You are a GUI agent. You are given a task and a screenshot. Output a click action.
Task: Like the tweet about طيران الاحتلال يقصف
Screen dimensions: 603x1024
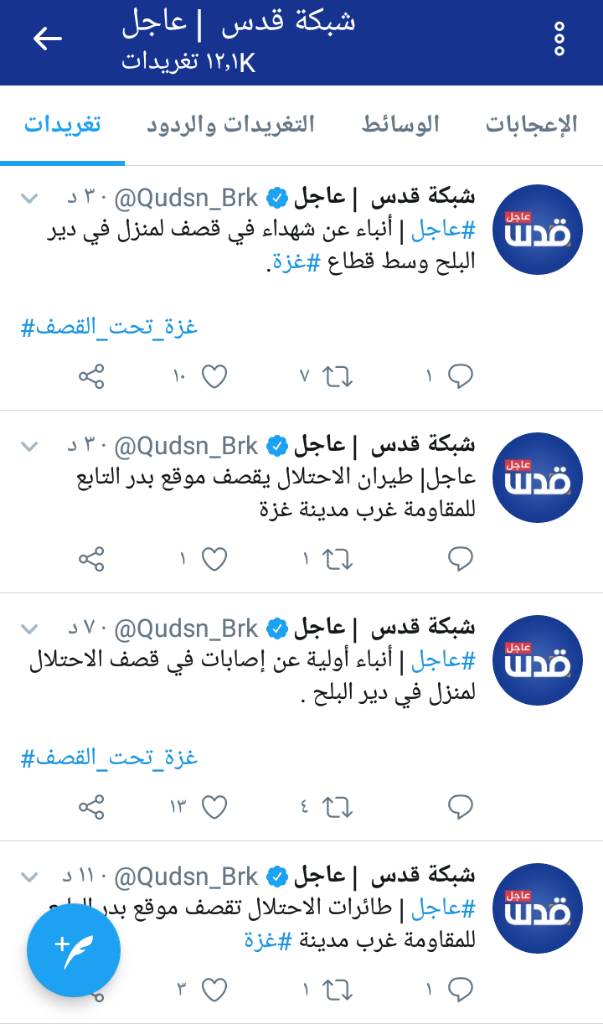click(x=214, y=558)
